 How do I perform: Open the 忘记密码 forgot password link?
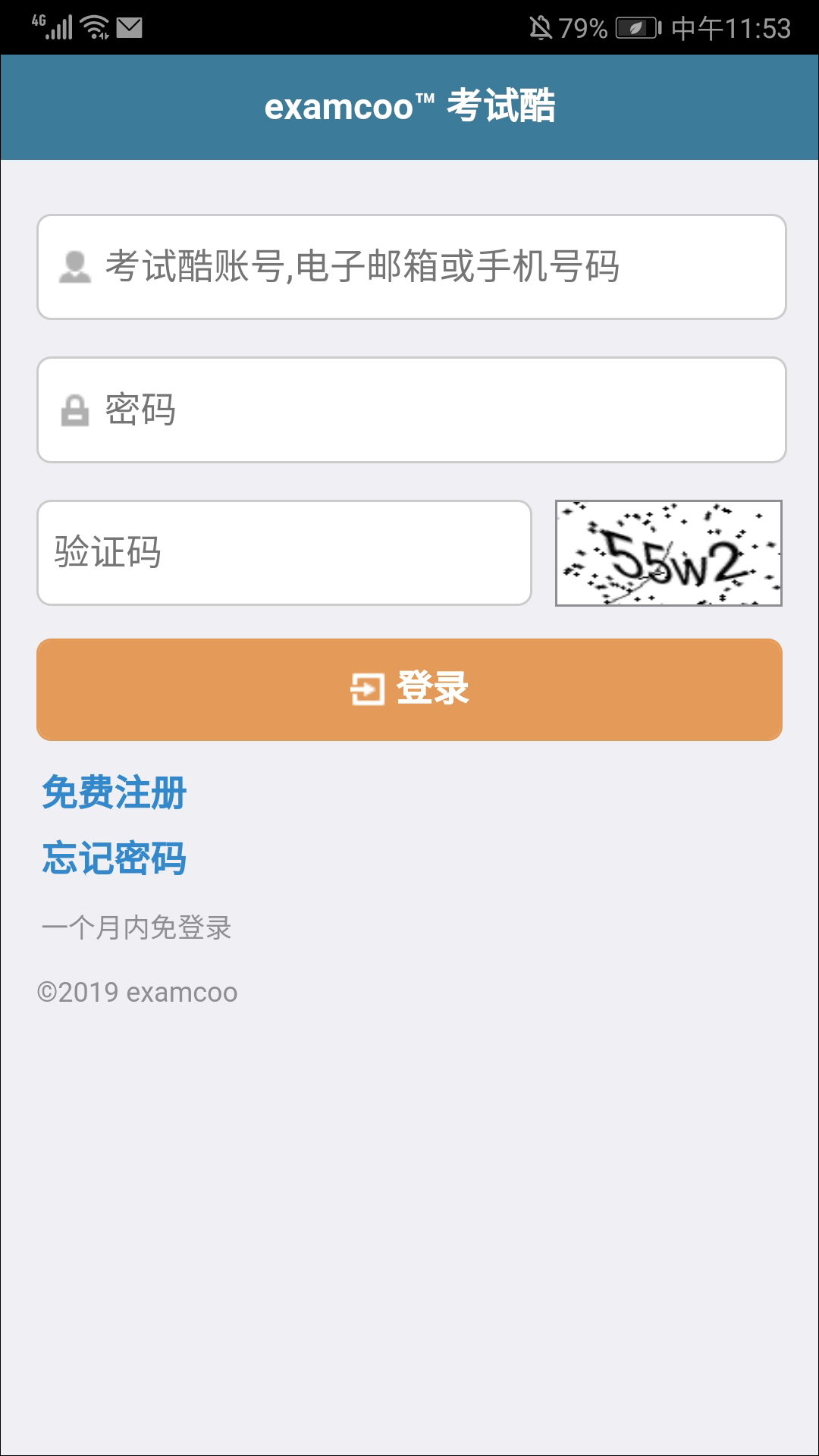(x=115, y=858)
